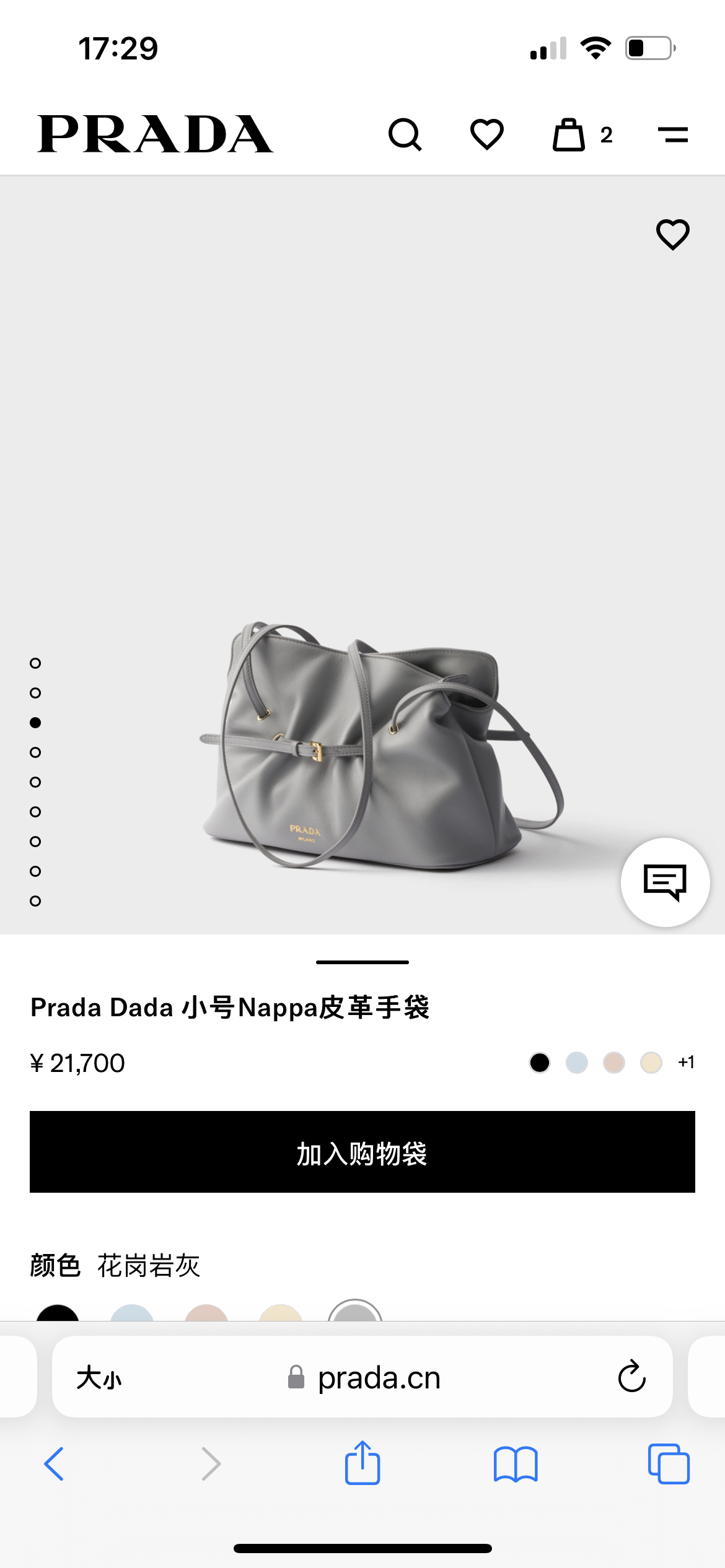This screenshot has height=1568, width=725.
Task: Show more colors via +1
Action: coord(686,1063)
